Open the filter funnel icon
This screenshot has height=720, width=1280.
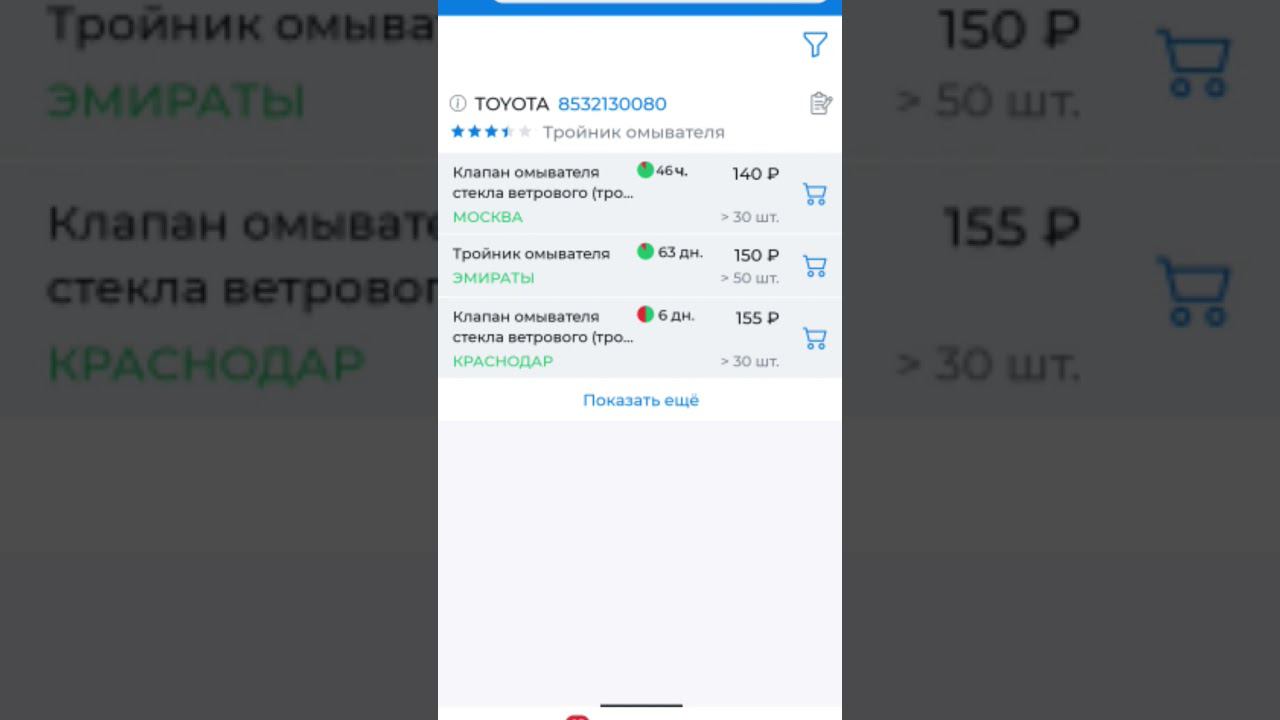tap(815, 44)
